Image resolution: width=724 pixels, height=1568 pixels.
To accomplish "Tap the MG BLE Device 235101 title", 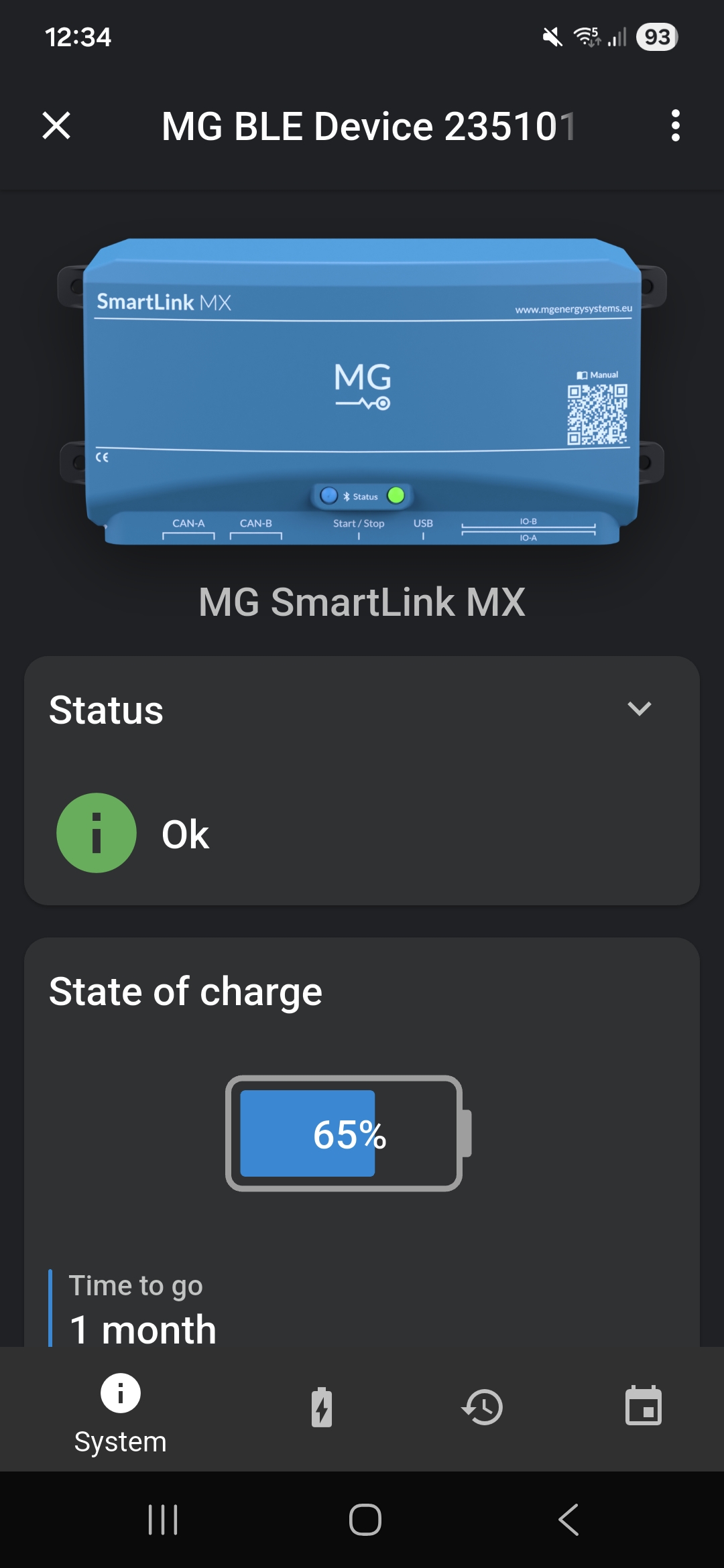I will 365,125.
